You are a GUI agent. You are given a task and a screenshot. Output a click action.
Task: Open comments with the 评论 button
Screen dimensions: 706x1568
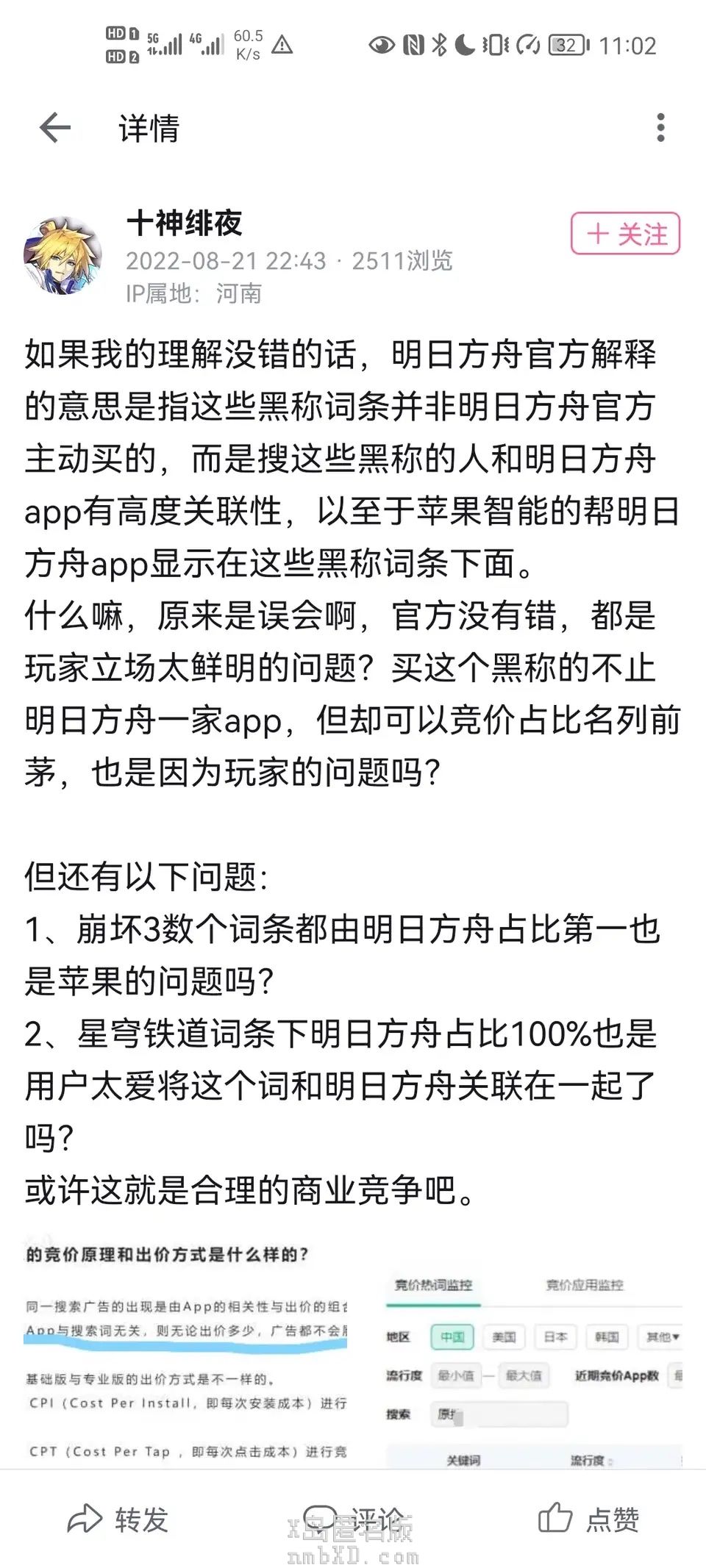[x=353, y=1519]
